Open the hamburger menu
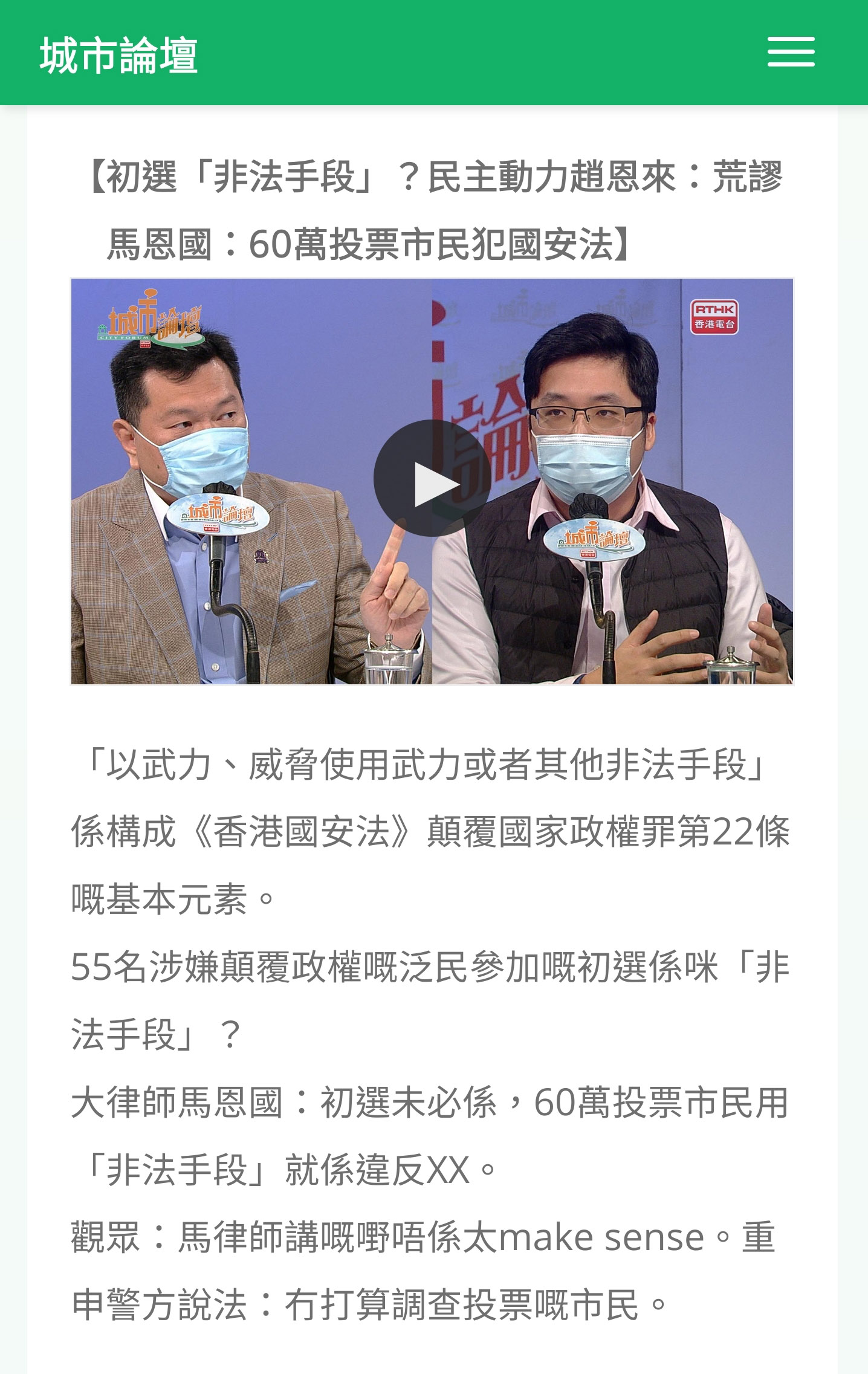The width and height of the screenshot is (868, 1374). tap(791, 52)
